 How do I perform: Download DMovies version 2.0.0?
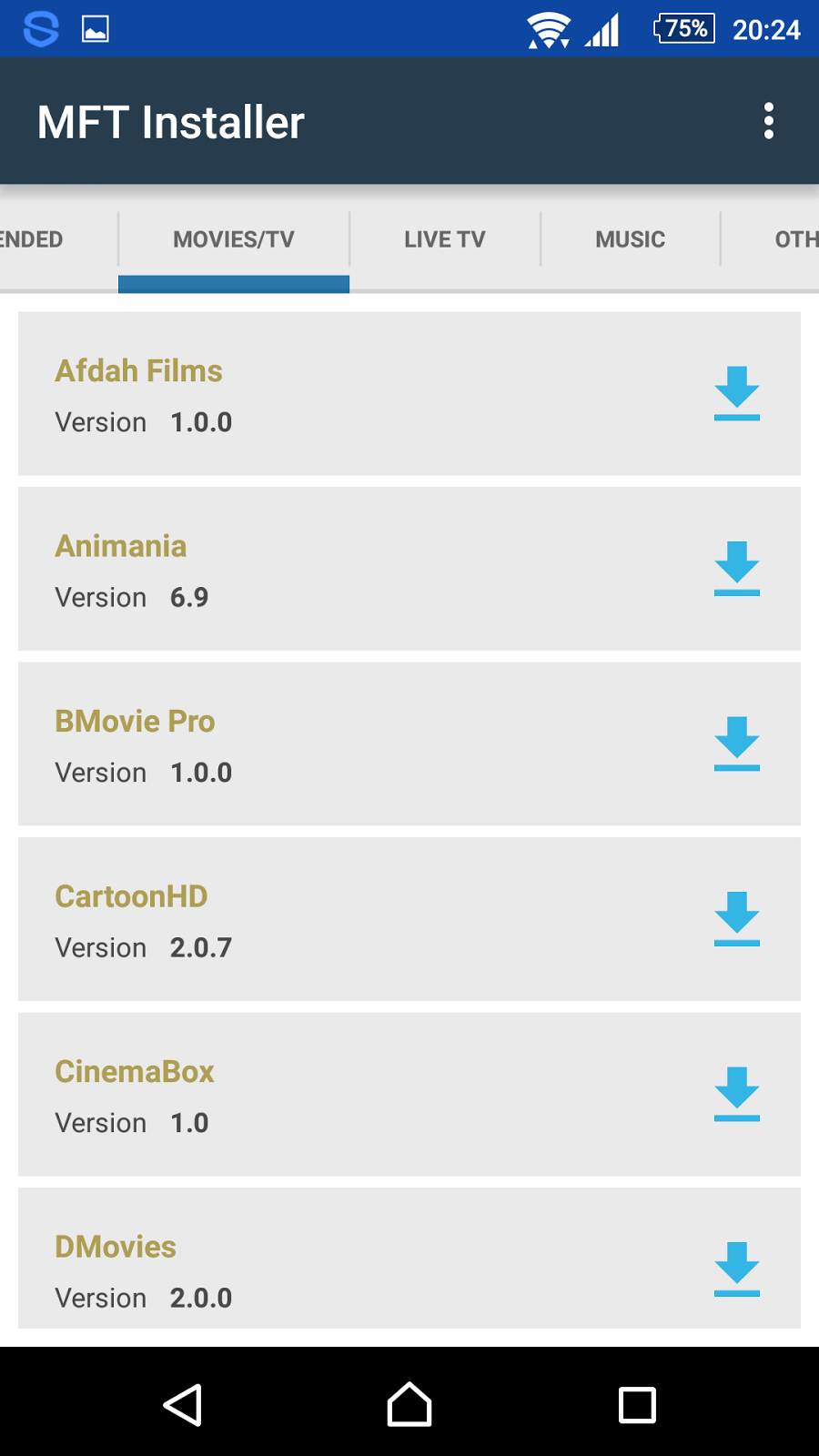coord(736,1269)
